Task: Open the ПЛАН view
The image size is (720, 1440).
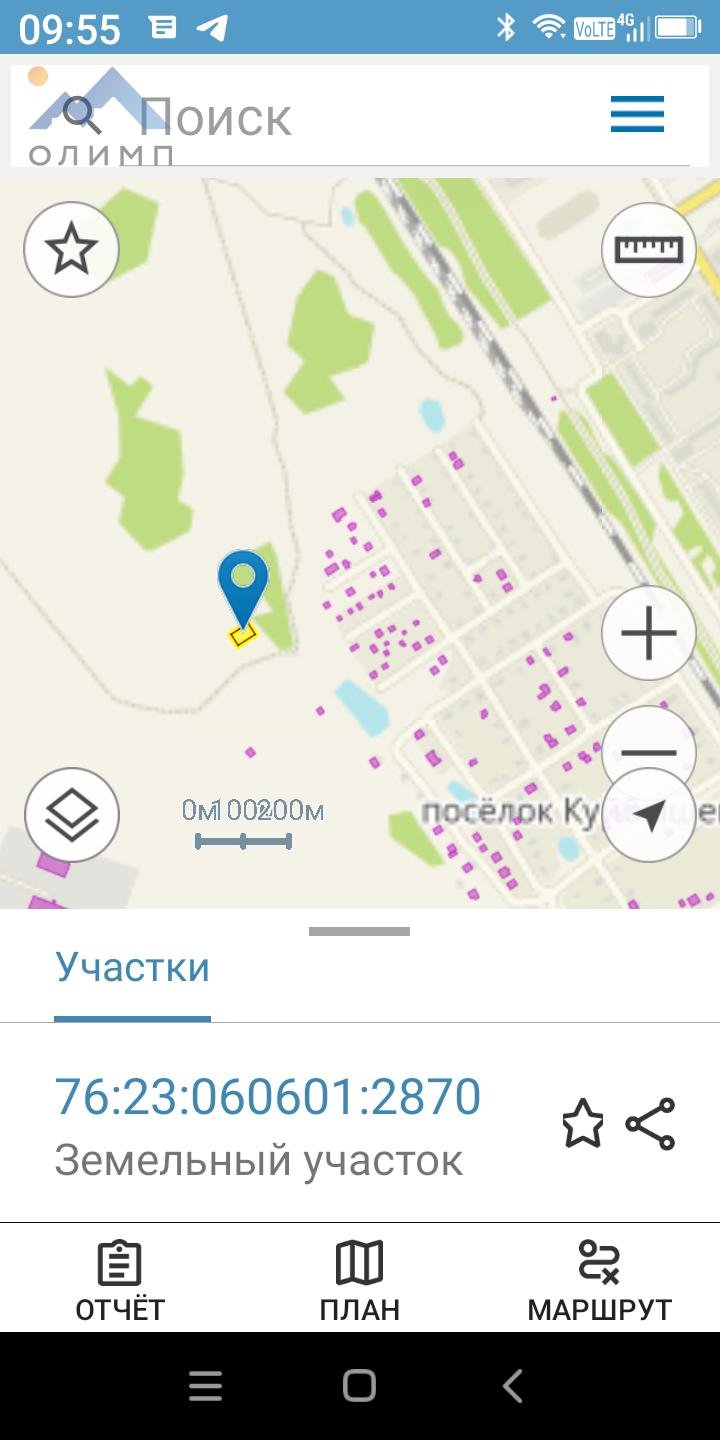Action: click(360, 1280)
